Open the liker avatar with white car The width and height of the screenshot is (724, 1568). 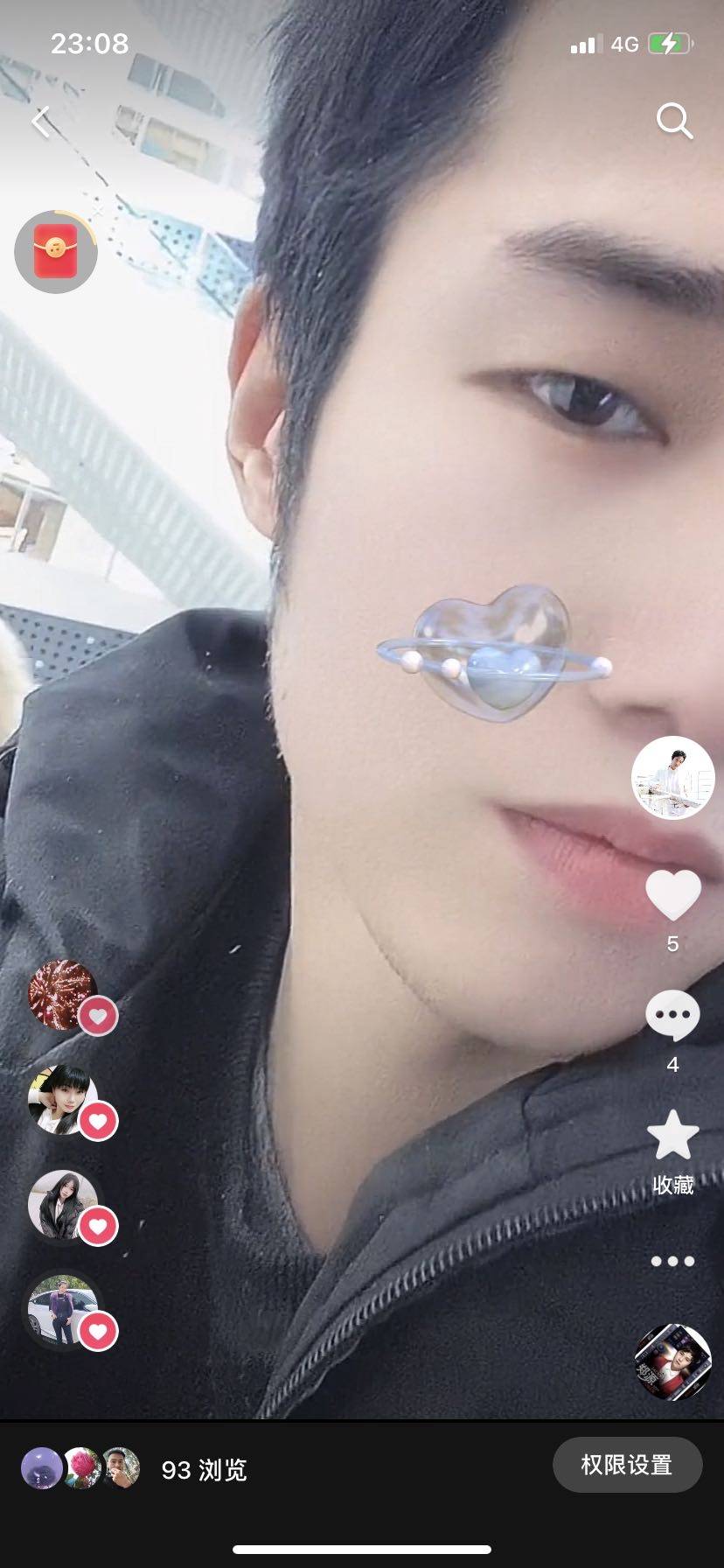[63, 1310]
